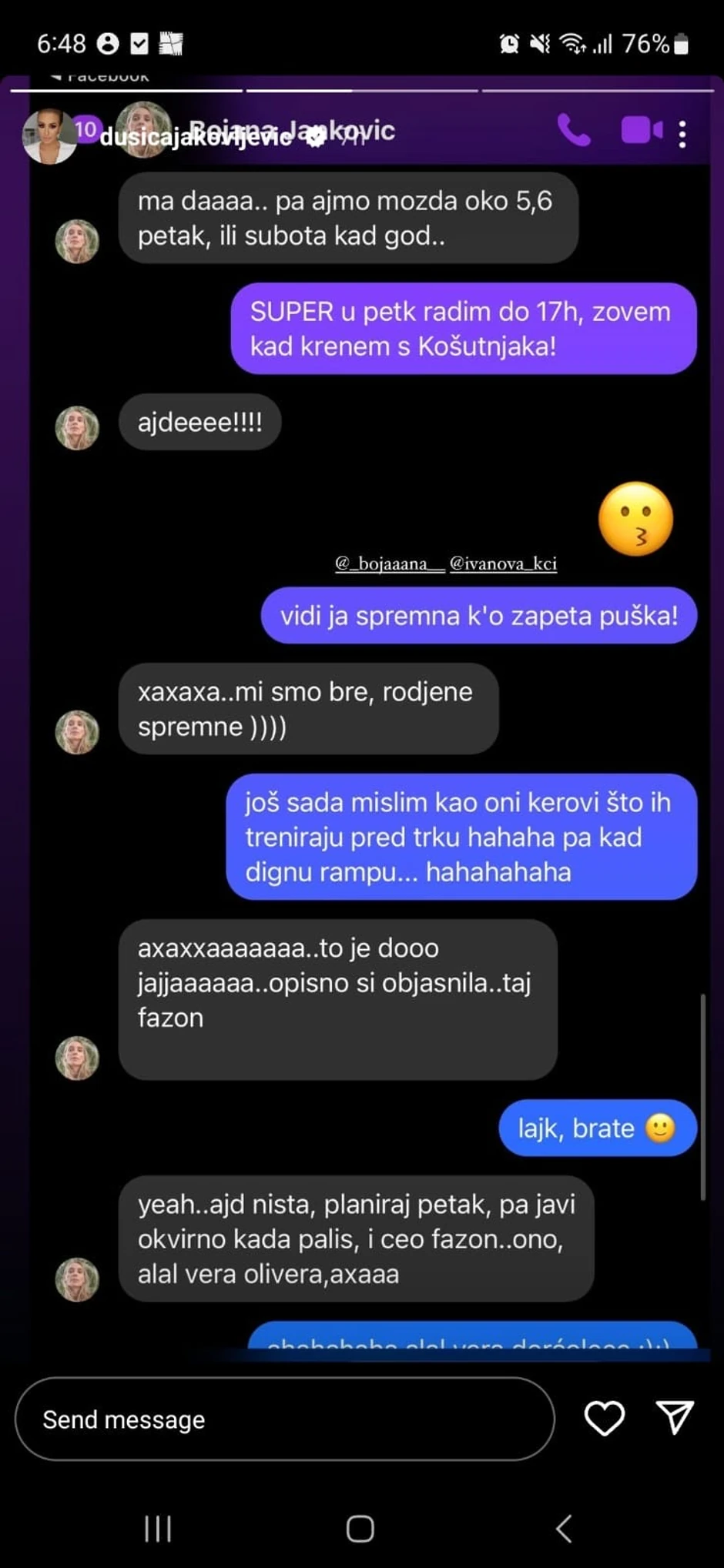Tap the smiley in the 'lajk, brate' message
This screenshot has height=1568, width=724.
click(660, 1128)
